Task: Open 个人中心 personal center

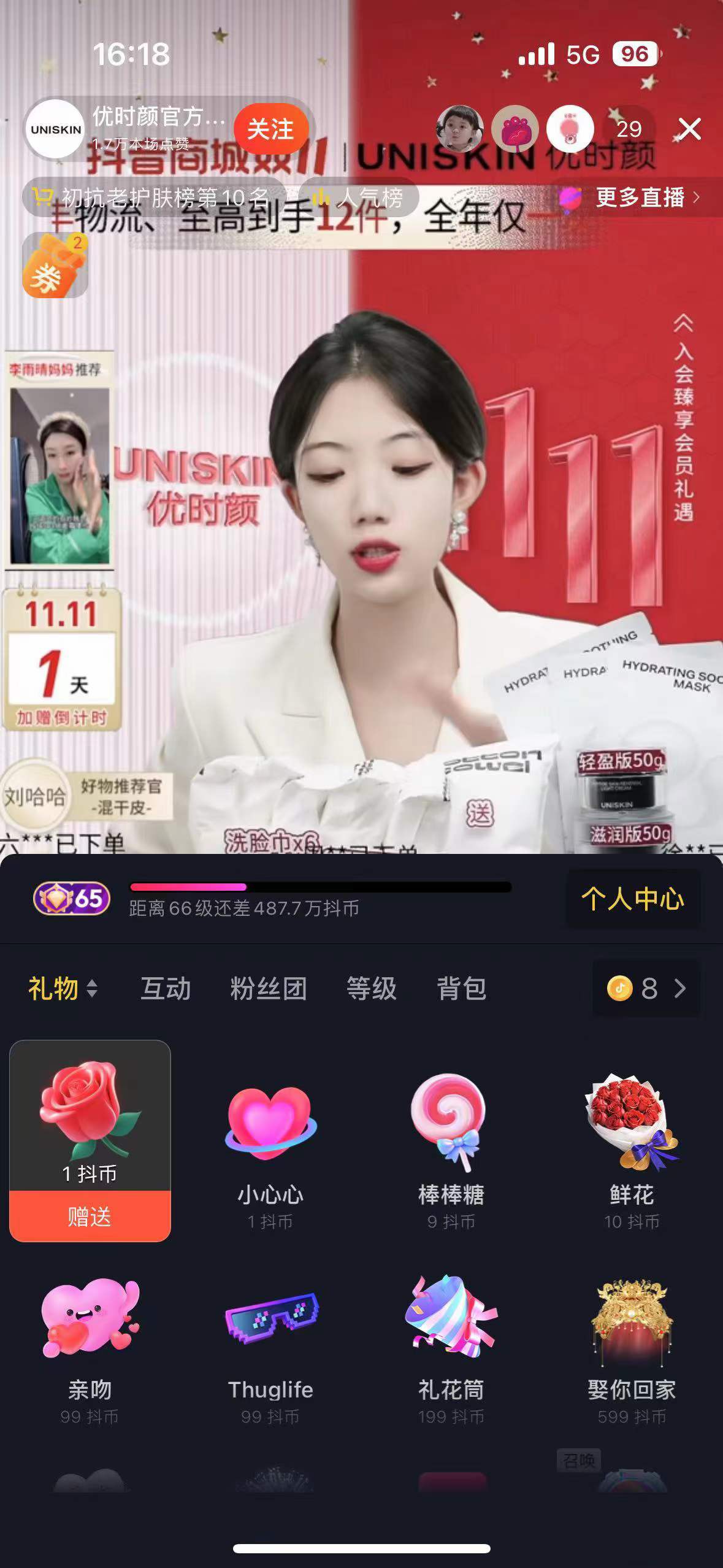Action: pos(632,899)
